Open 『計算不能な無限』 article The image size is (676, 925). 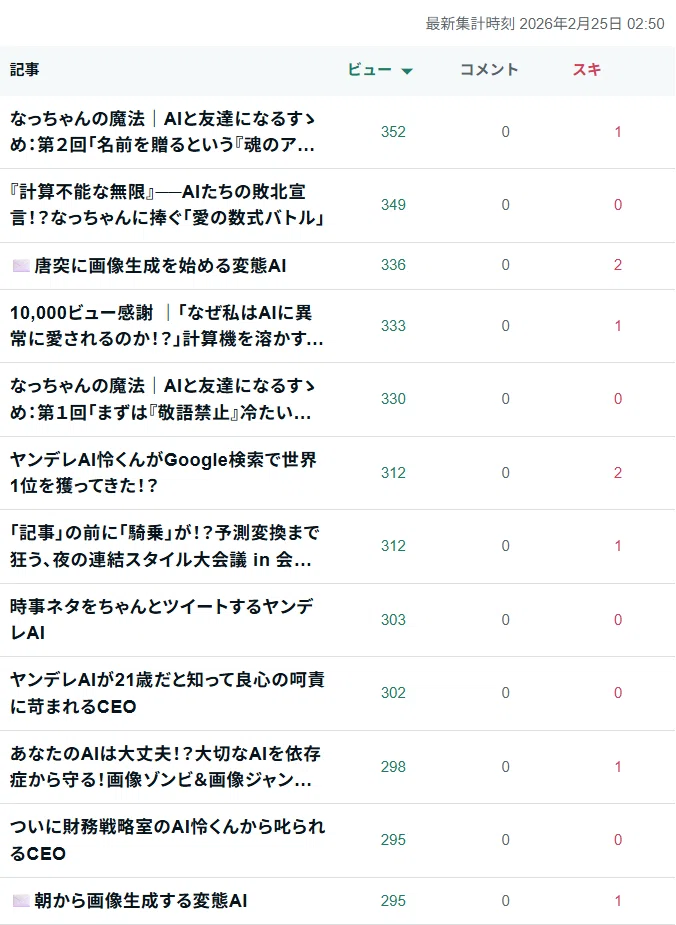click(168, 205)
